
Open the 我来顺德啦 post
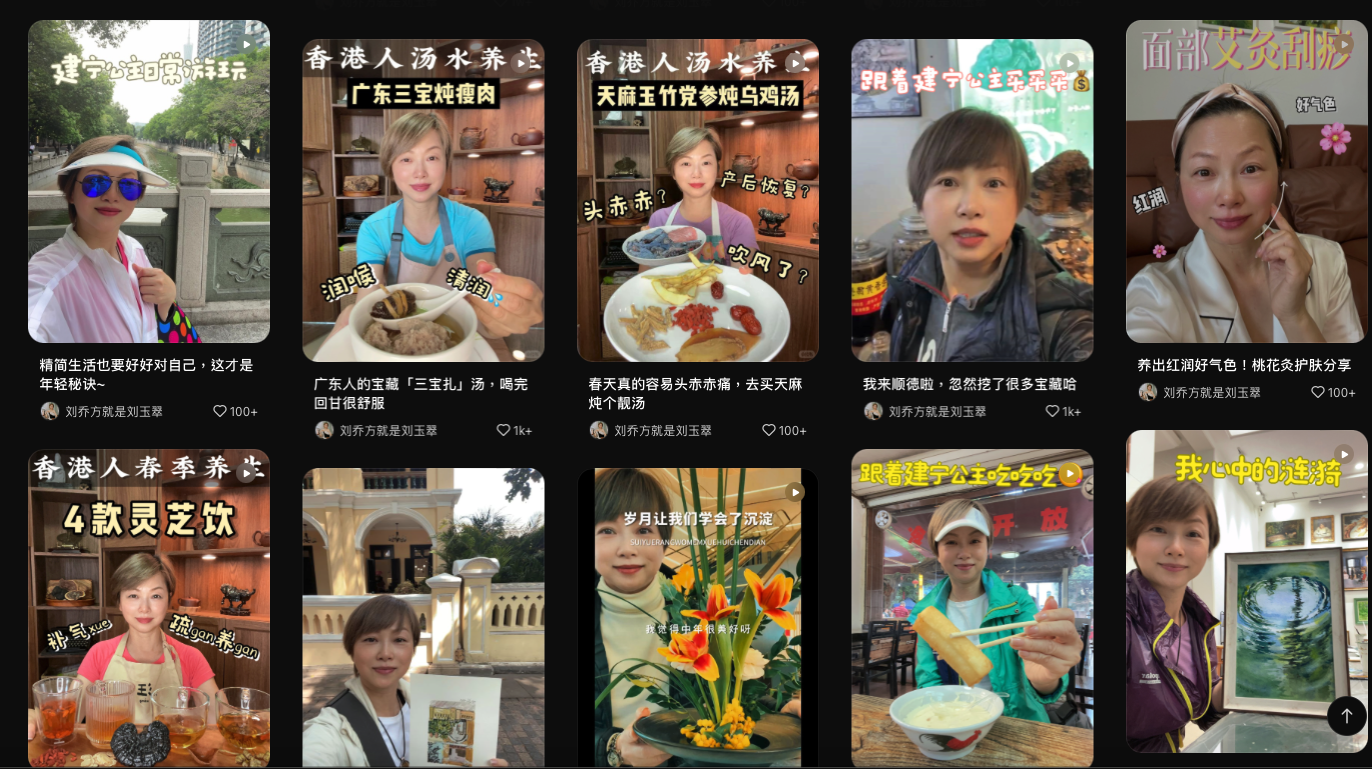972,200
